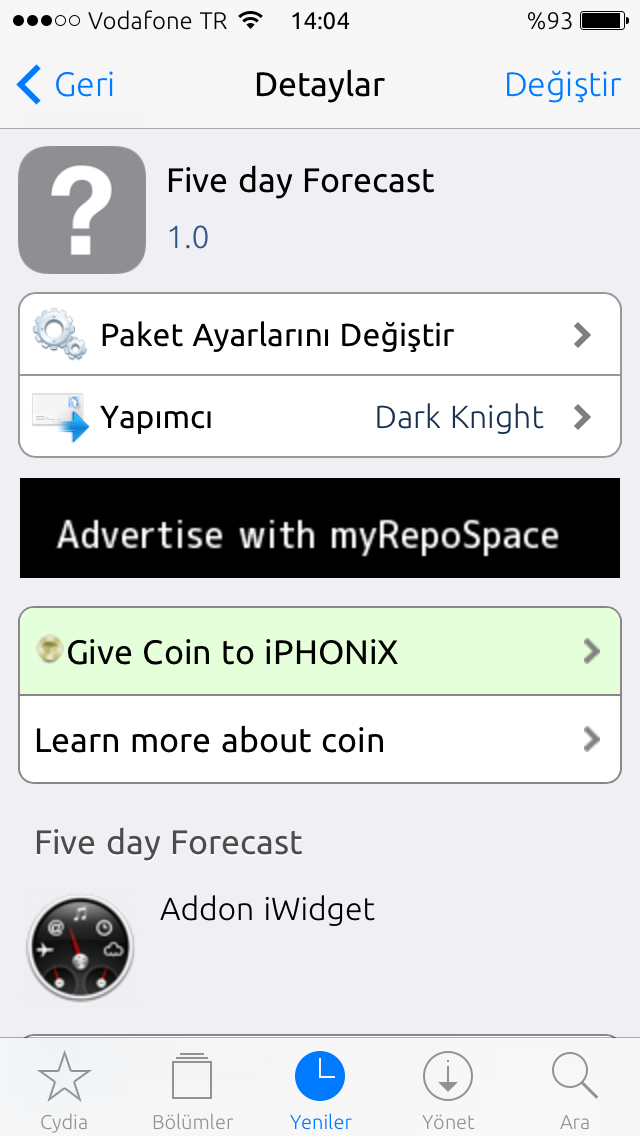
Task: Open Learn more about coin
Action: tap(320, 740)
